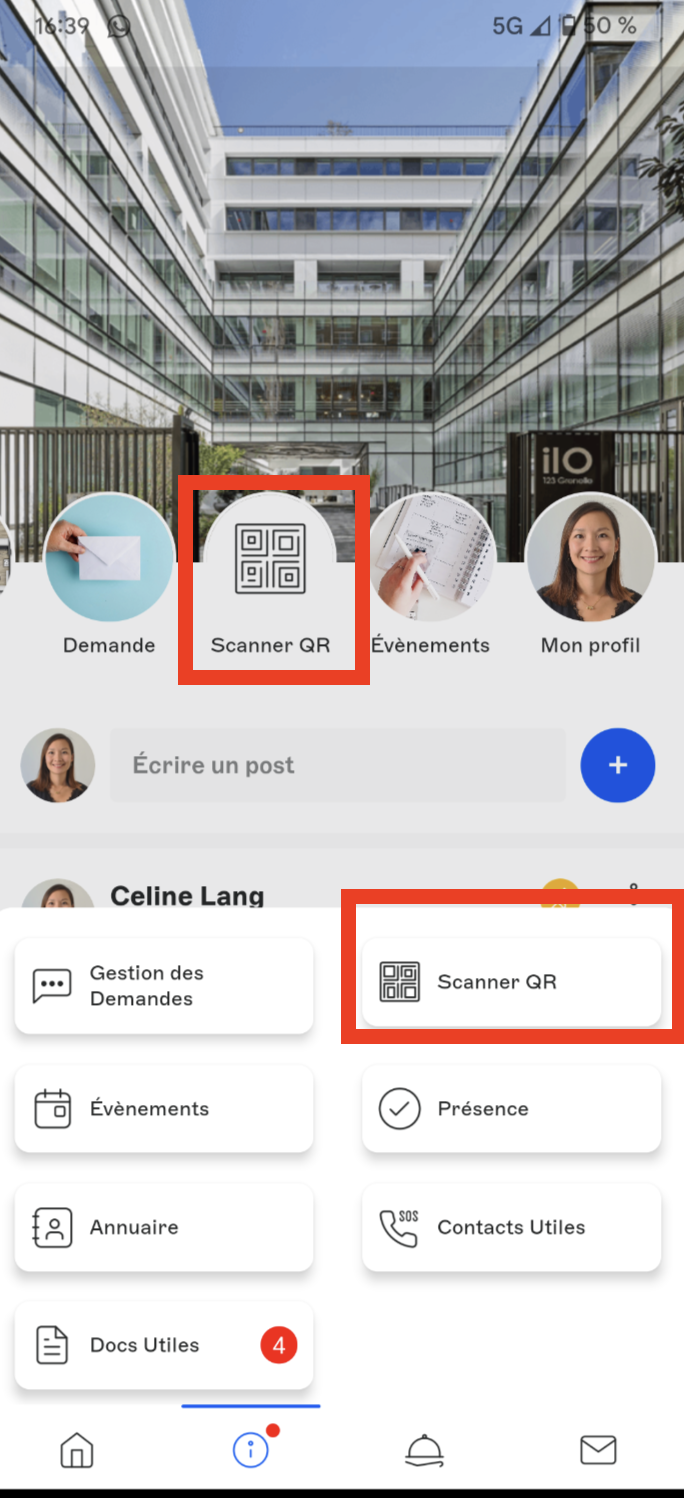This screenshot has width=684, height=1498.
Task: Tap the info tab in bottom bar
Action: [x=250, y=1450]
